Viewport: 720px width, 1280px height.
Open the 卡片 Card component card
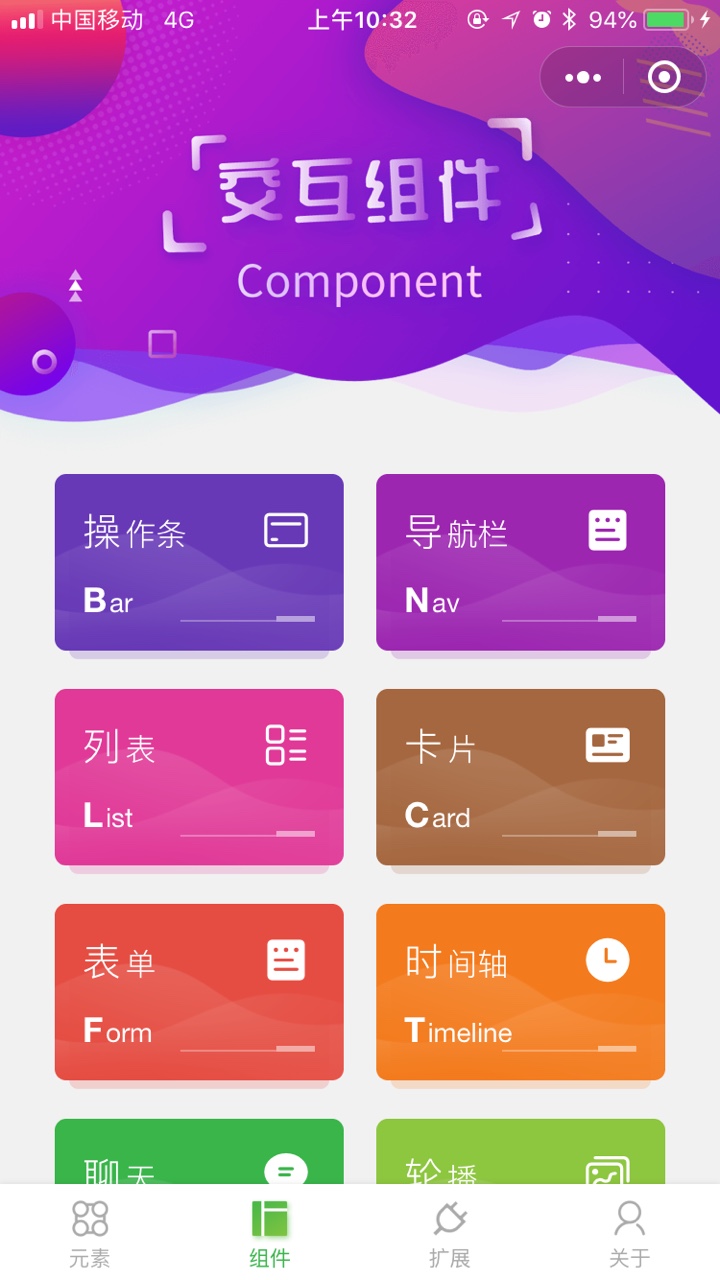click(520, 777)
